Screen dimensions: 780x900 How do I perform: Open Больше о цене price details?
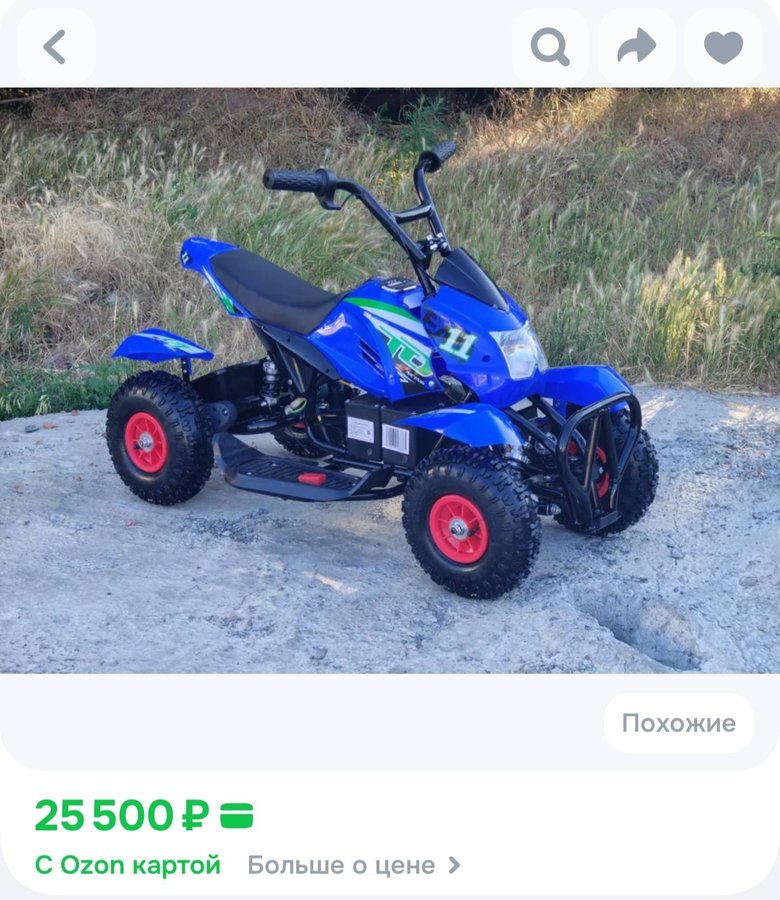(354, 865)
